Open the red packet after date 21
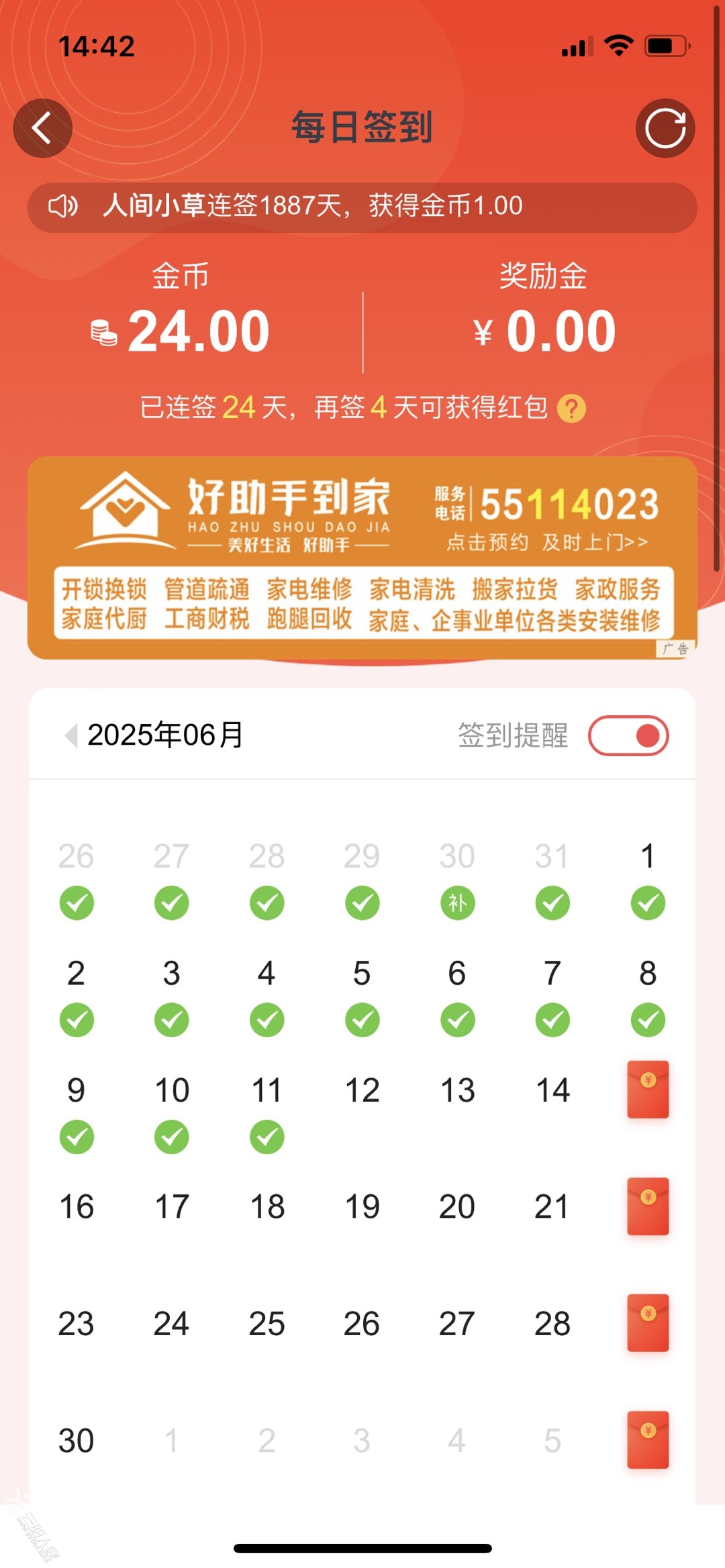 coord(648,1206)
